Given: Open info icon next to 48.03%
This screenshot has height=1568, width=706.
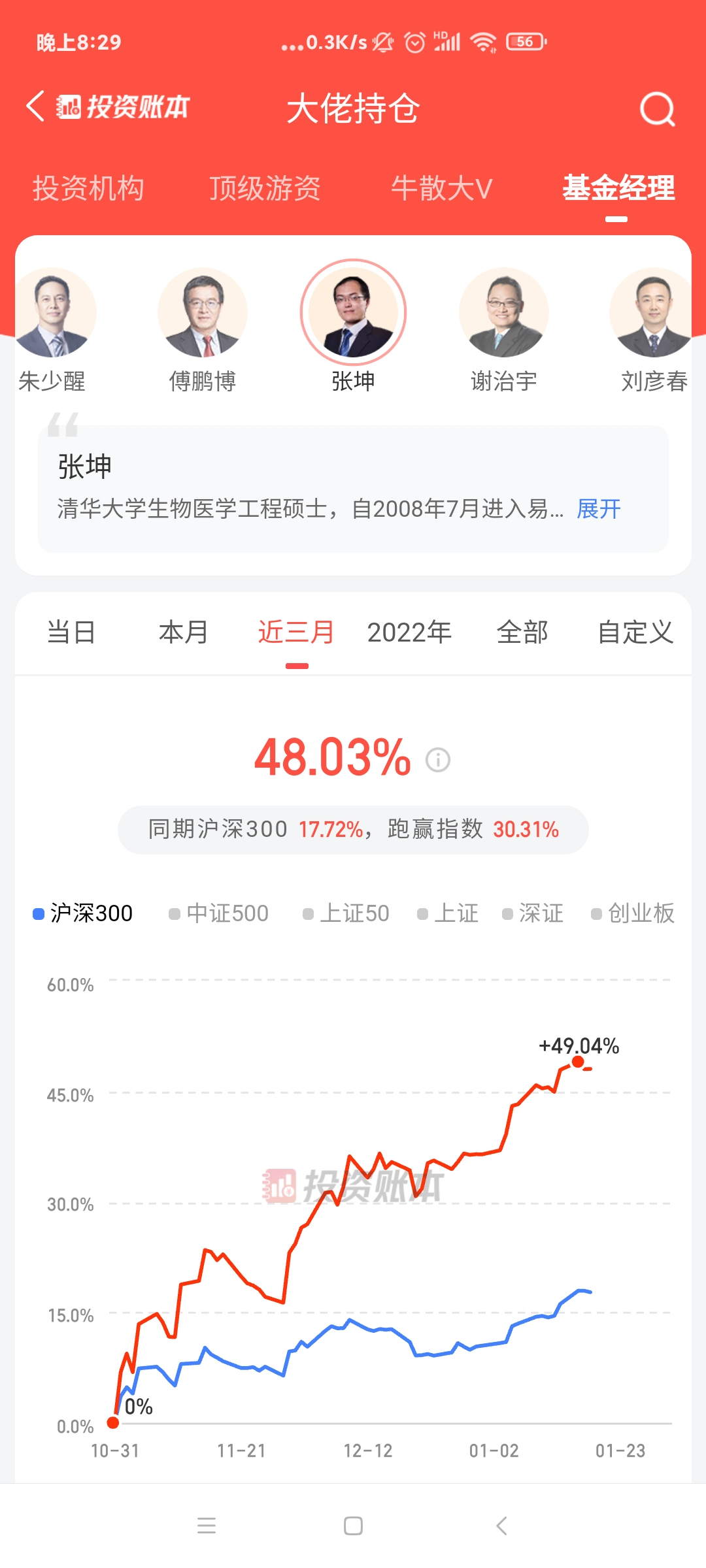Looking at the screenshot, I should coord(437,760).
